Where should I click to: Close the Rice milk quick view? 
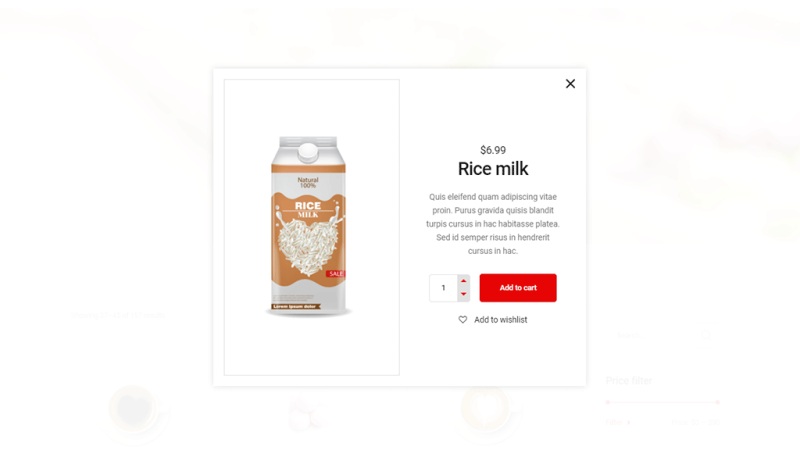click(x=570, y=84)
